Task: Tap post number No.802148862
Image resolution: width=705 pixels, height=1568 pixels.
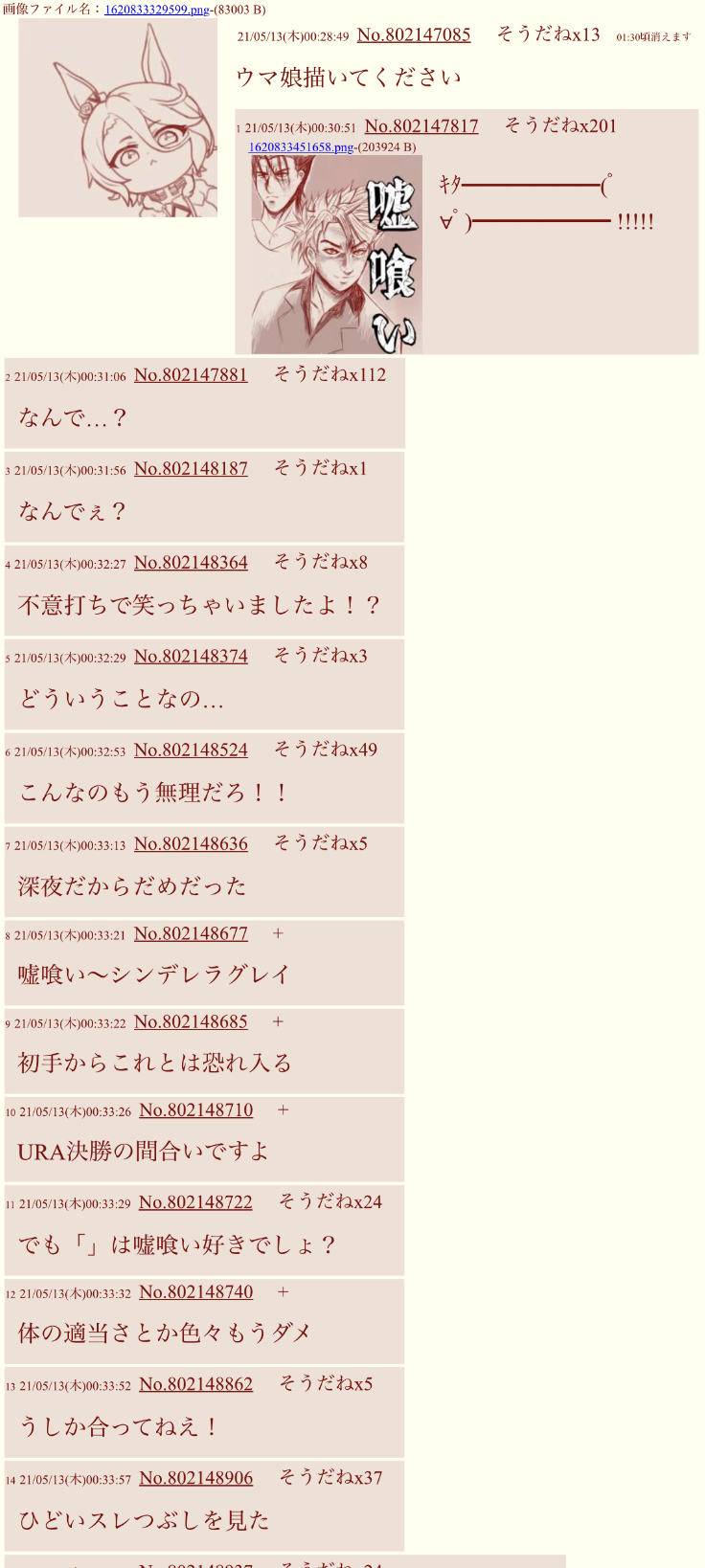Action: [x=195, y=1384]
